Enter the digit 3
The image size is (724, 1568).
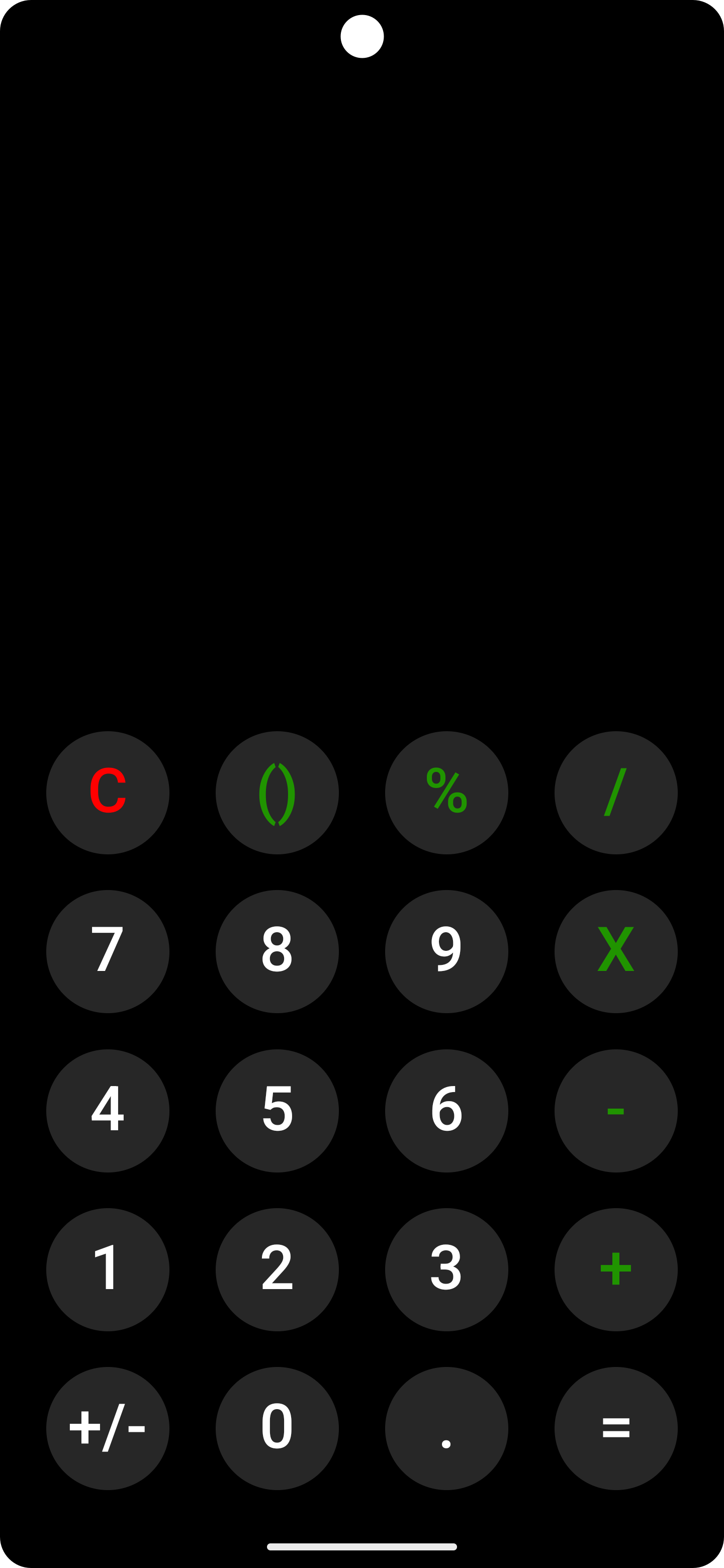446,1270
